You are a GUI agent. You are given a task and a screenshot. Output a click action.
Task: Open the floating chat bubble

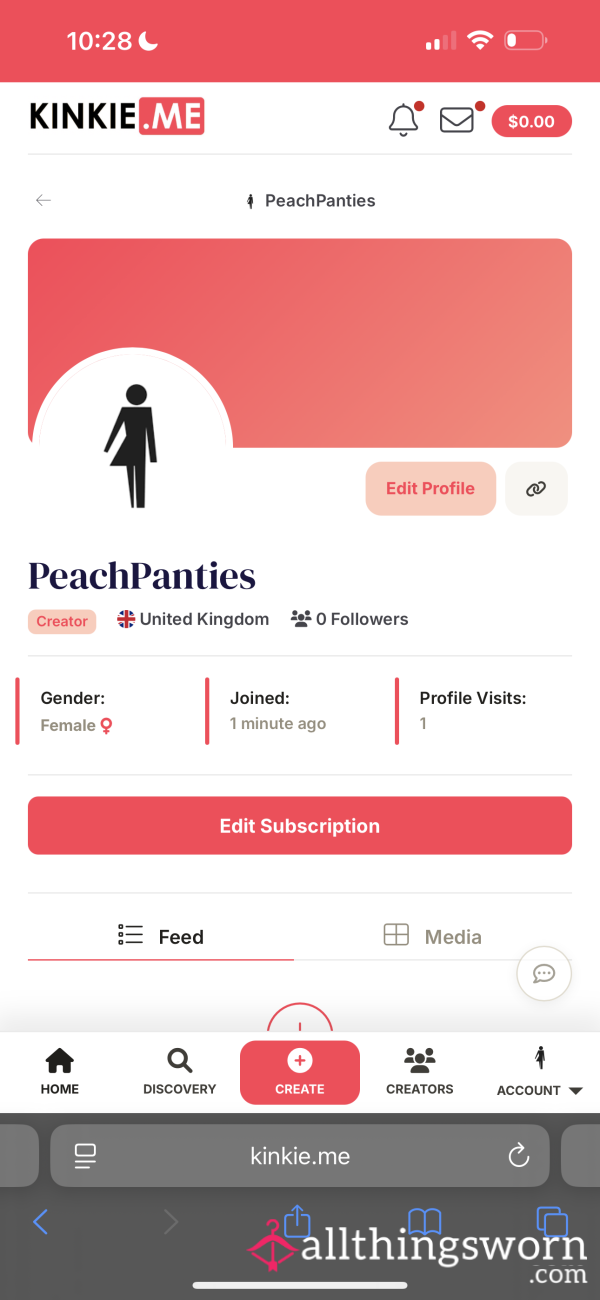543,973
